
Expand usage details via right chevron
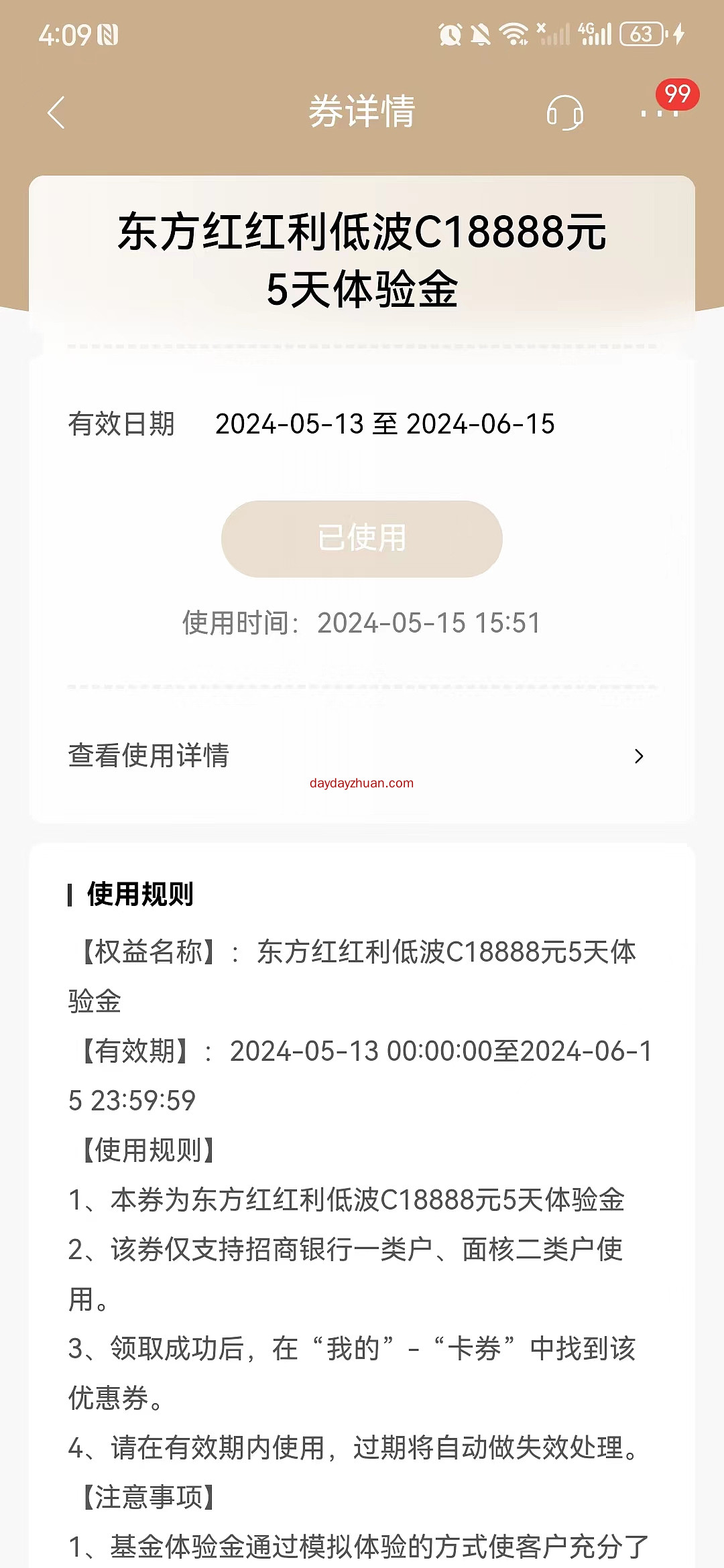click(639, 756)
